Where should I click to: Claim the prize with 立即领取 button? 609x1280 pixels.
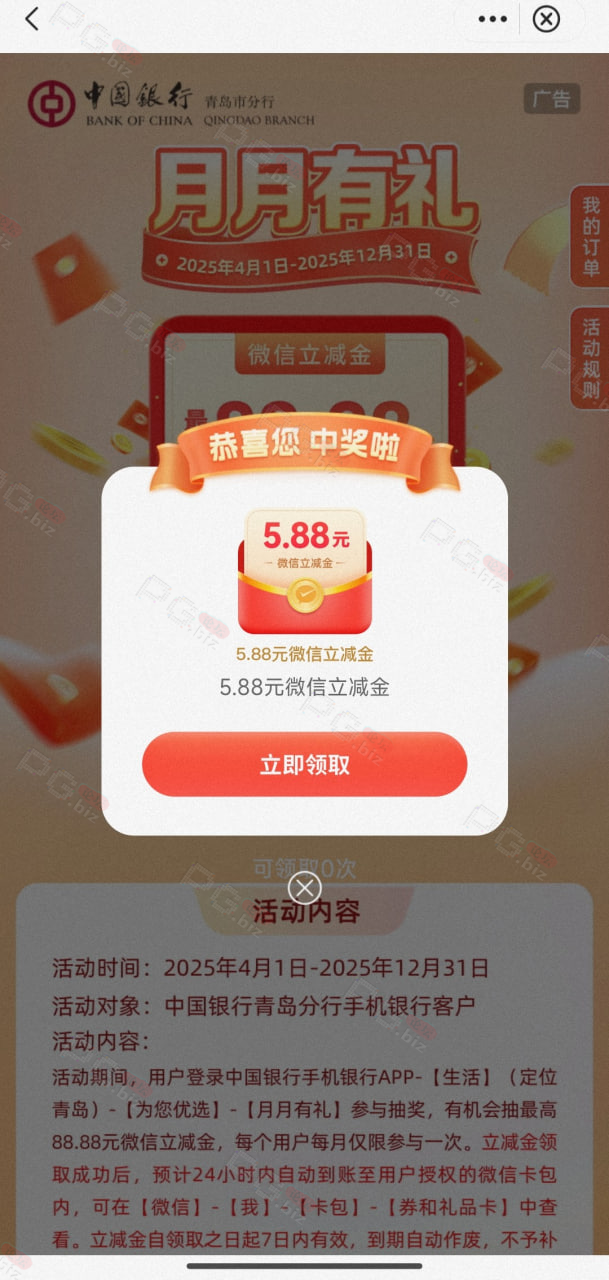pyautogui.click(x=304, y=765)
